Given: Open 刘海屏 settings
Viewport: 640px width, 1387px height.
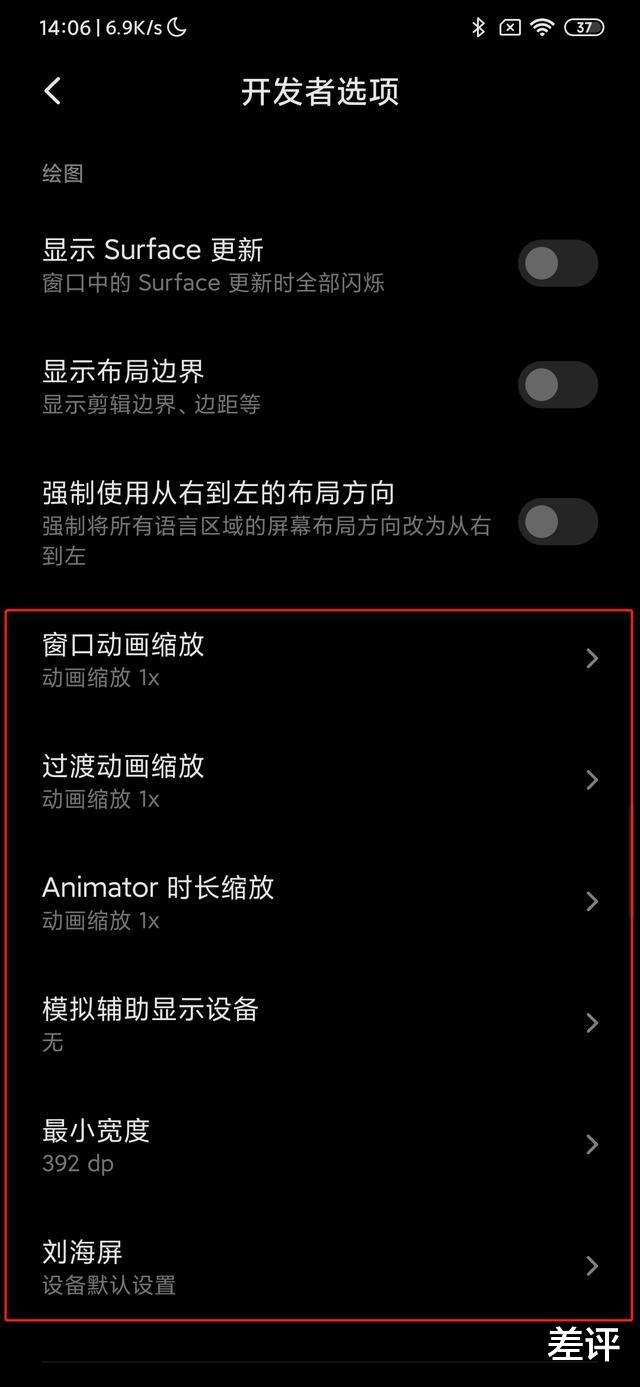Looking at the screenshot, I should [x=320, y=1266].
